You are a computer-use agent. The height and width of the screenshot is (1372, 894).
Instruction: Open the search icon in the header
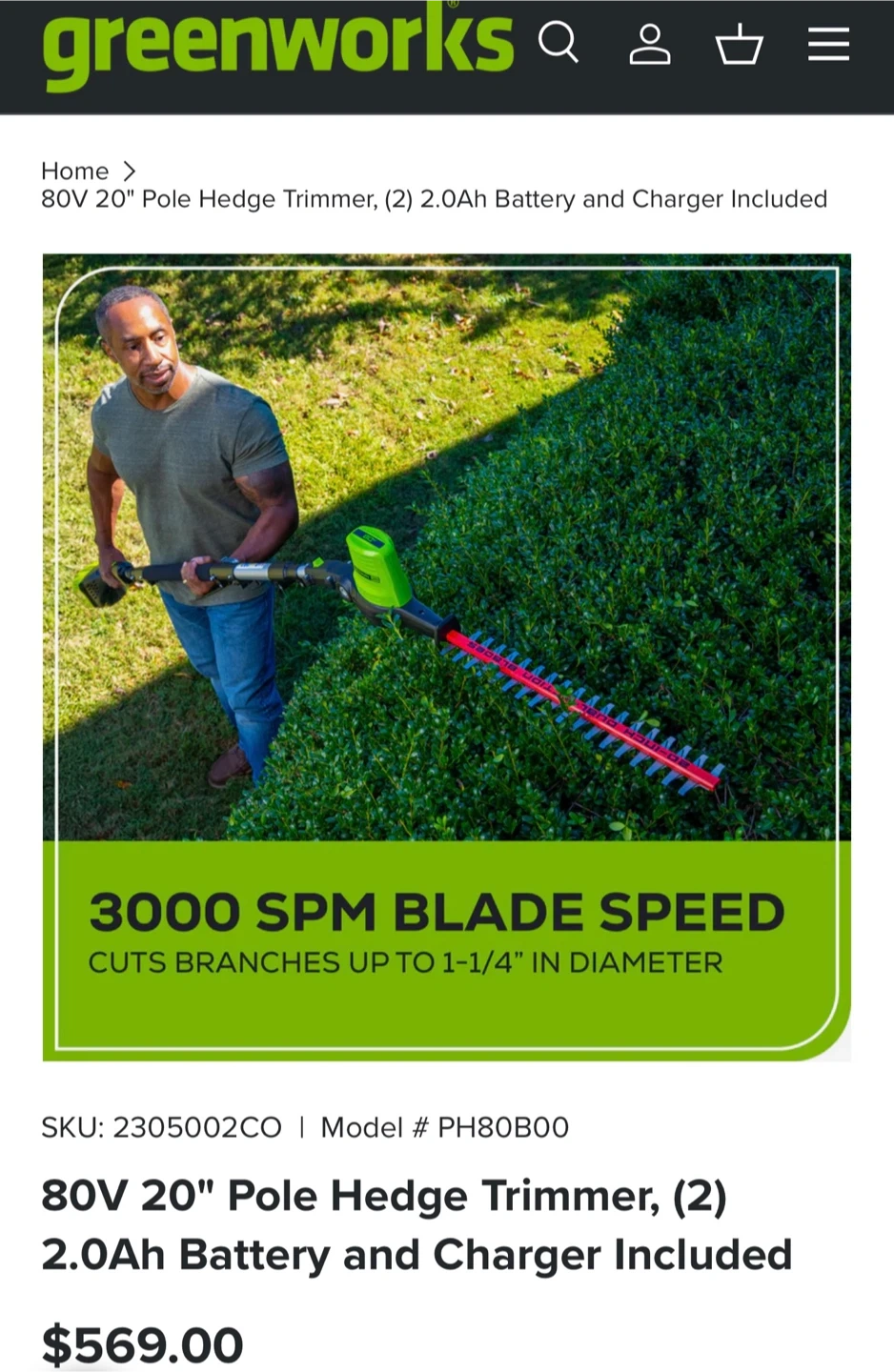[559, 43]
